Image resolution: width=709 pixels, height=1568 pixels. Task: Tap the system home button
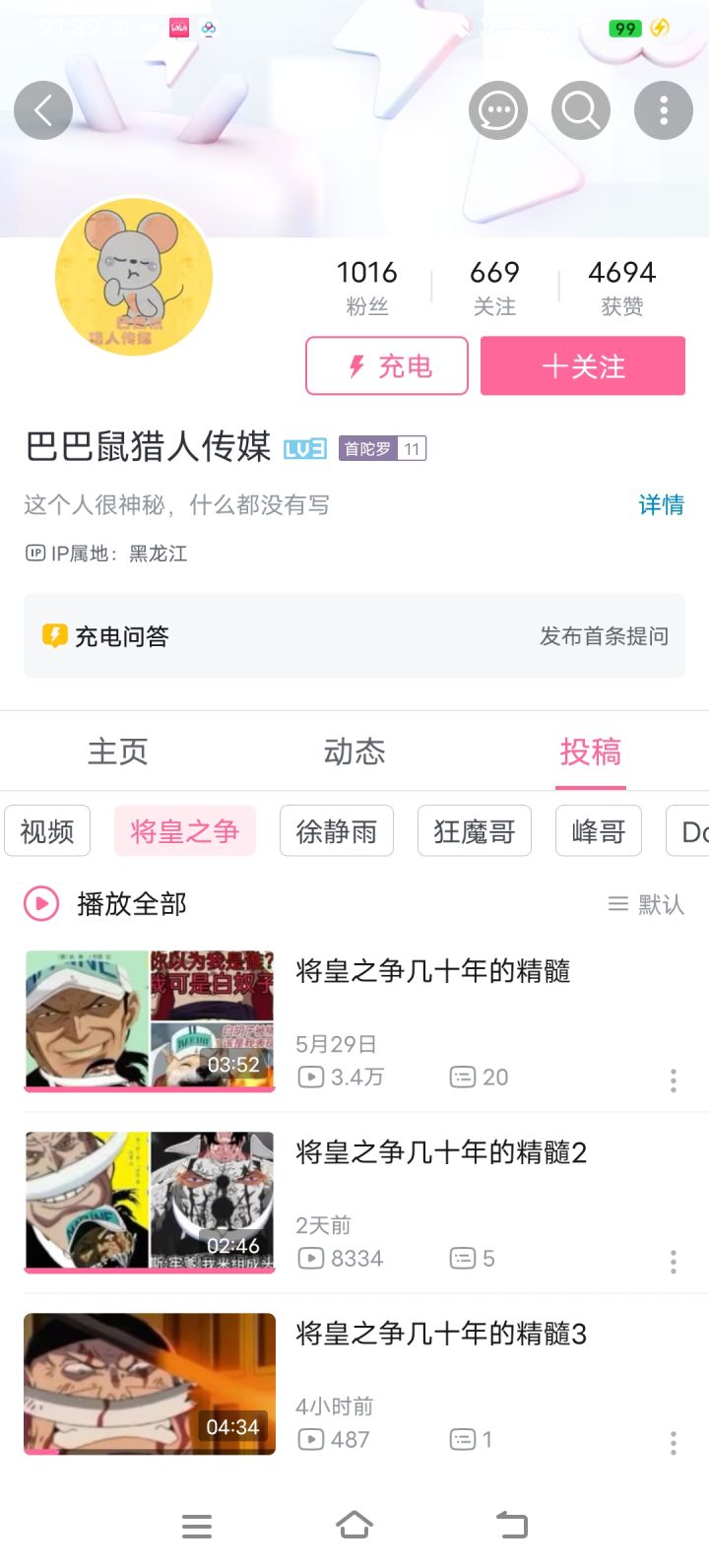point(354,1526)
